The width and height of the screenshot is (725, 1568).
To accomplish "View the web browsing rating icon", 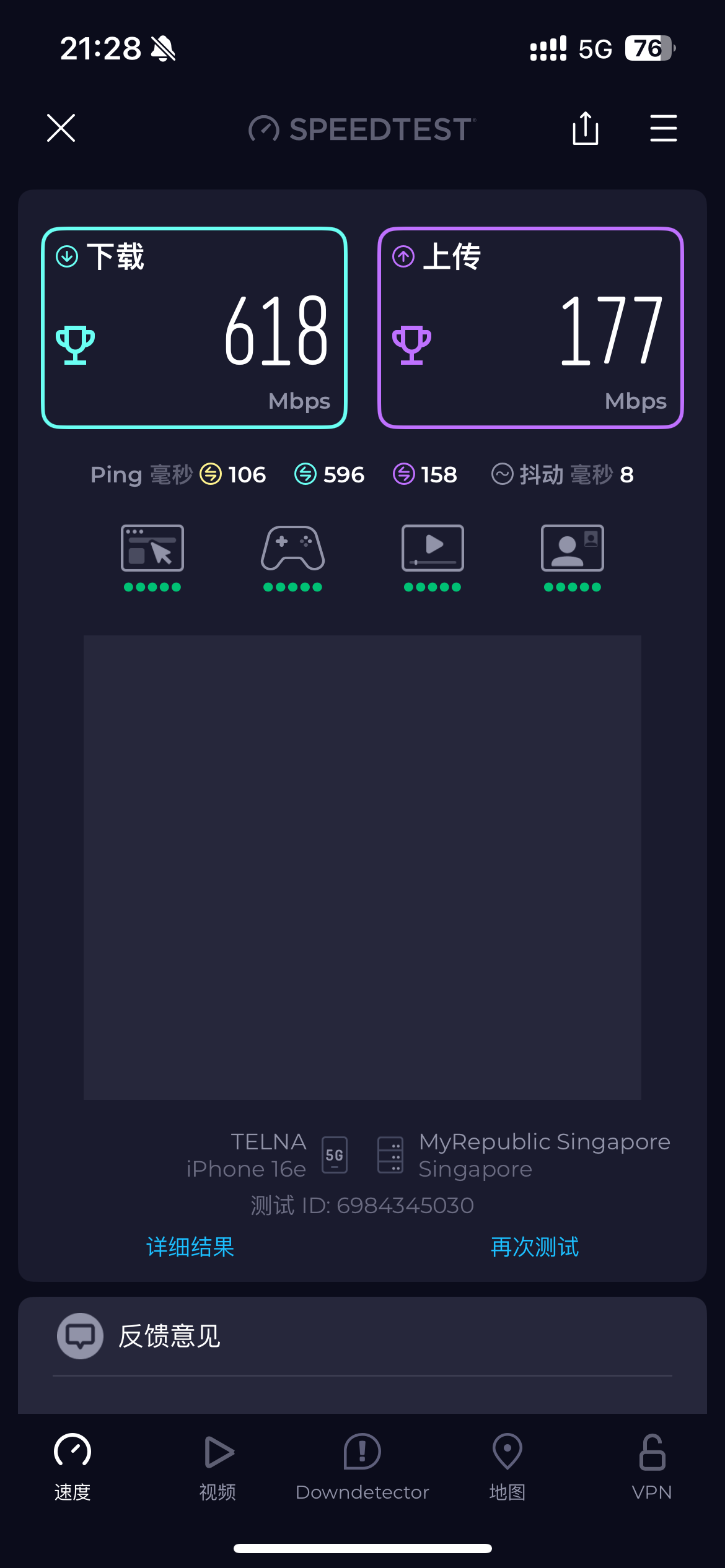I will (x=152, y=549).
